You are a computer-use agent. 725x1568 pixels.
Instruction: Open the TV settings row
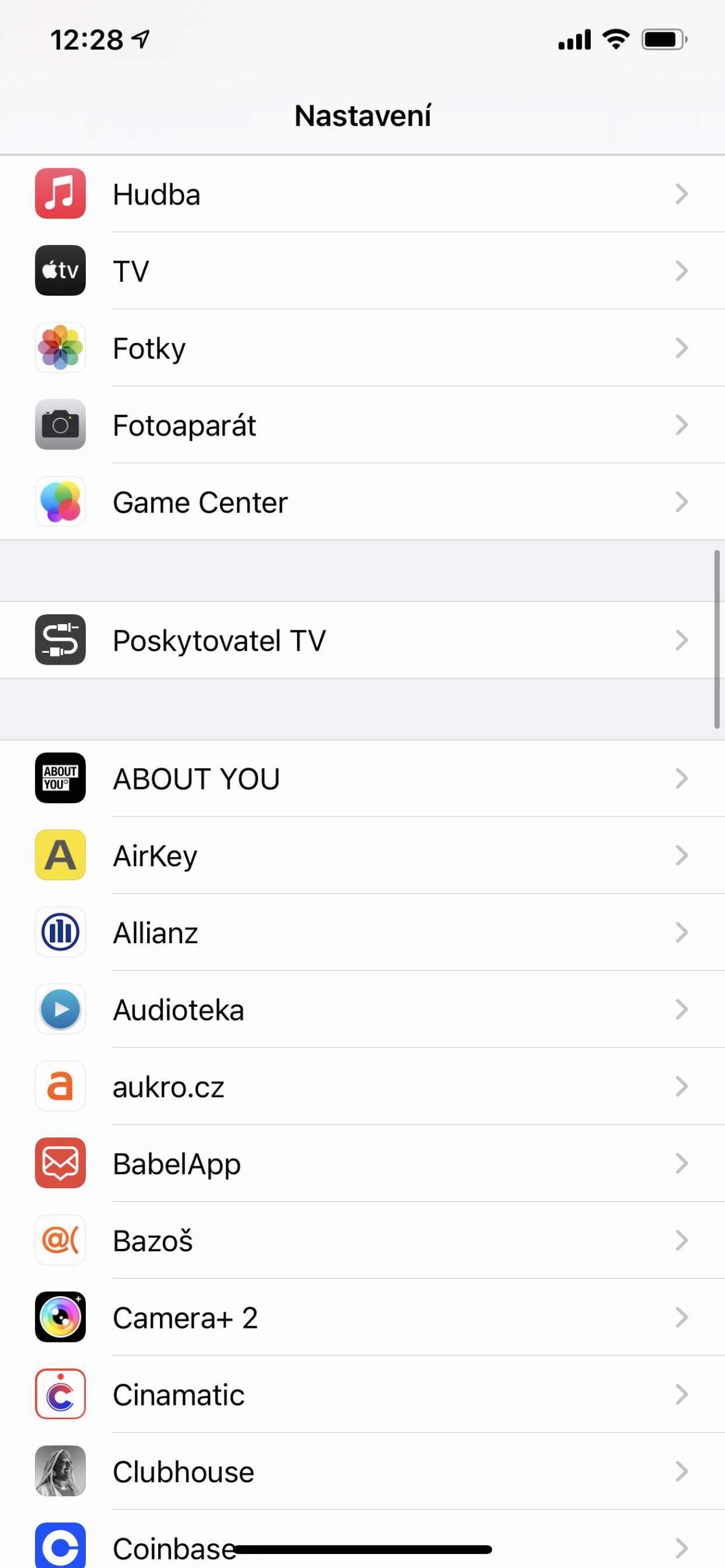(x=362, y=271)
